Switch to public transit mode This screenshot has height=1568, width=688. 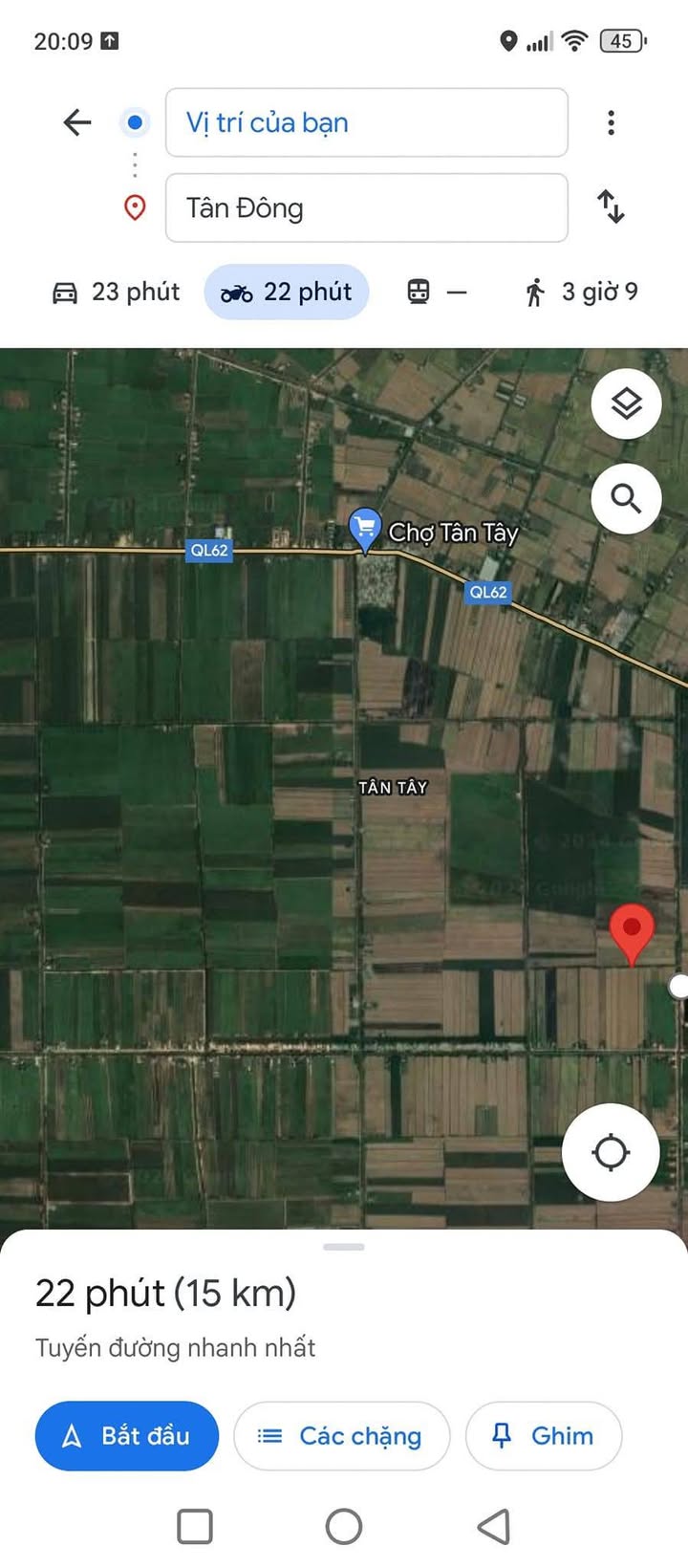[x=437, y=292]
